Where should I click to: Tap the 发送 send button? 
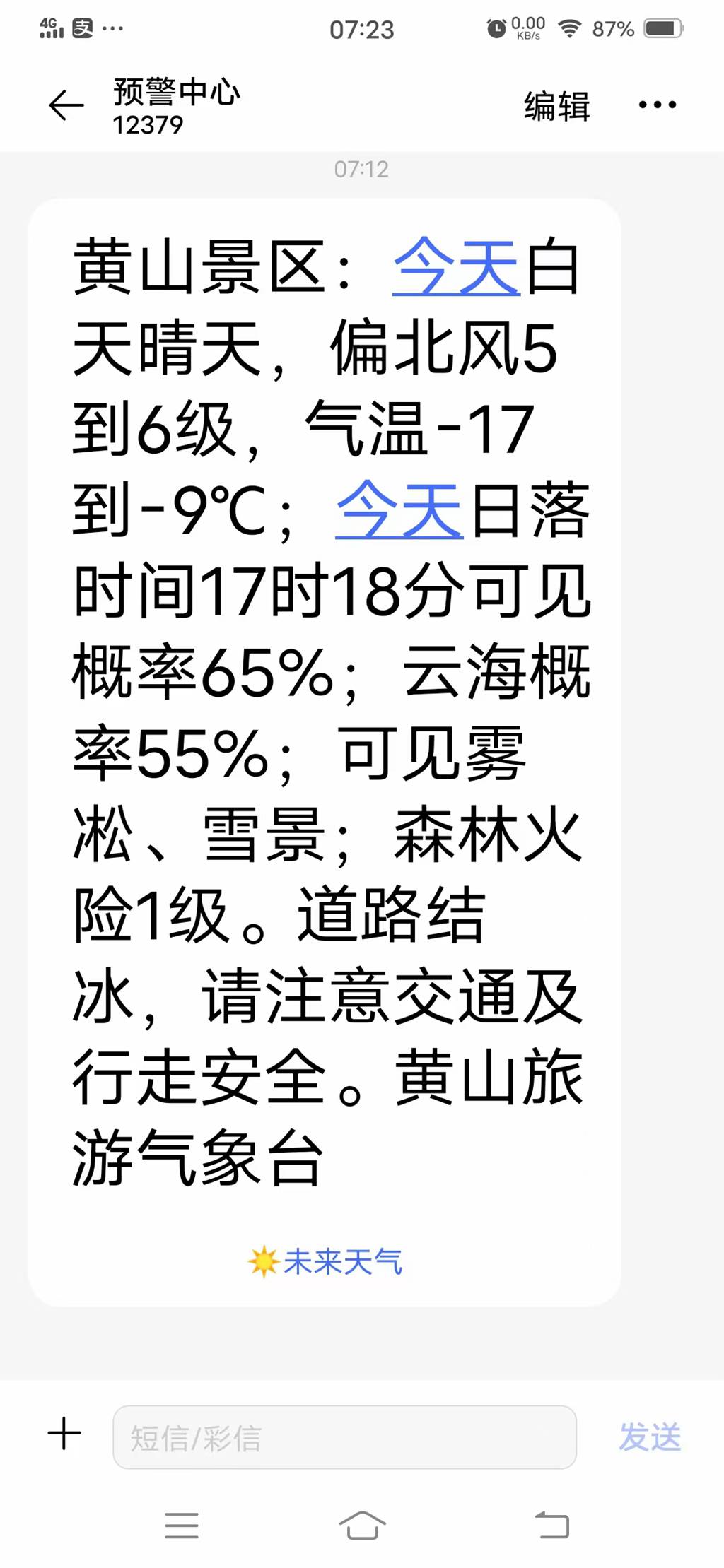(650, 1437)
